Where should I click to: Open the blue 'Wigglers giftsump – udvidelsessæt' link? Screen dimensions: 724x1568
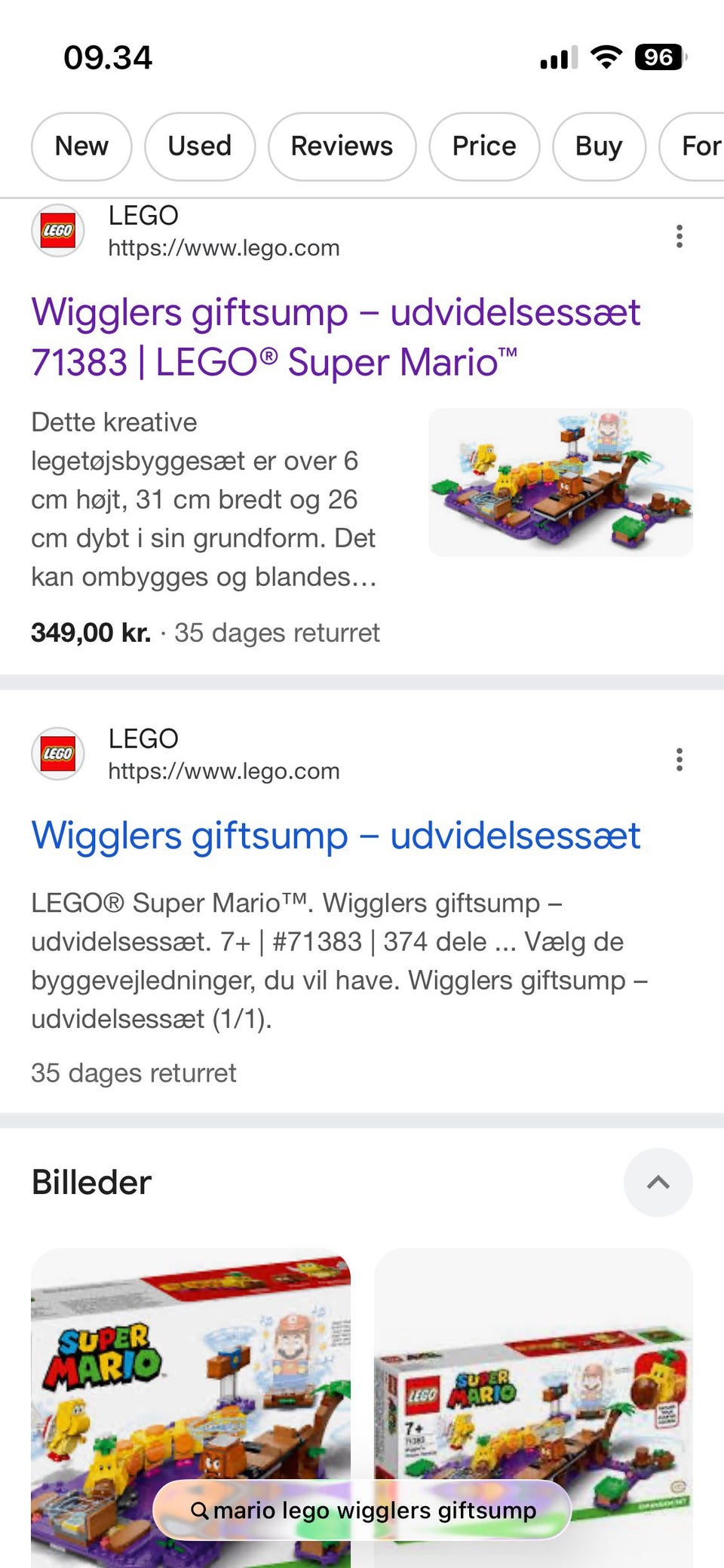point(336,836)
